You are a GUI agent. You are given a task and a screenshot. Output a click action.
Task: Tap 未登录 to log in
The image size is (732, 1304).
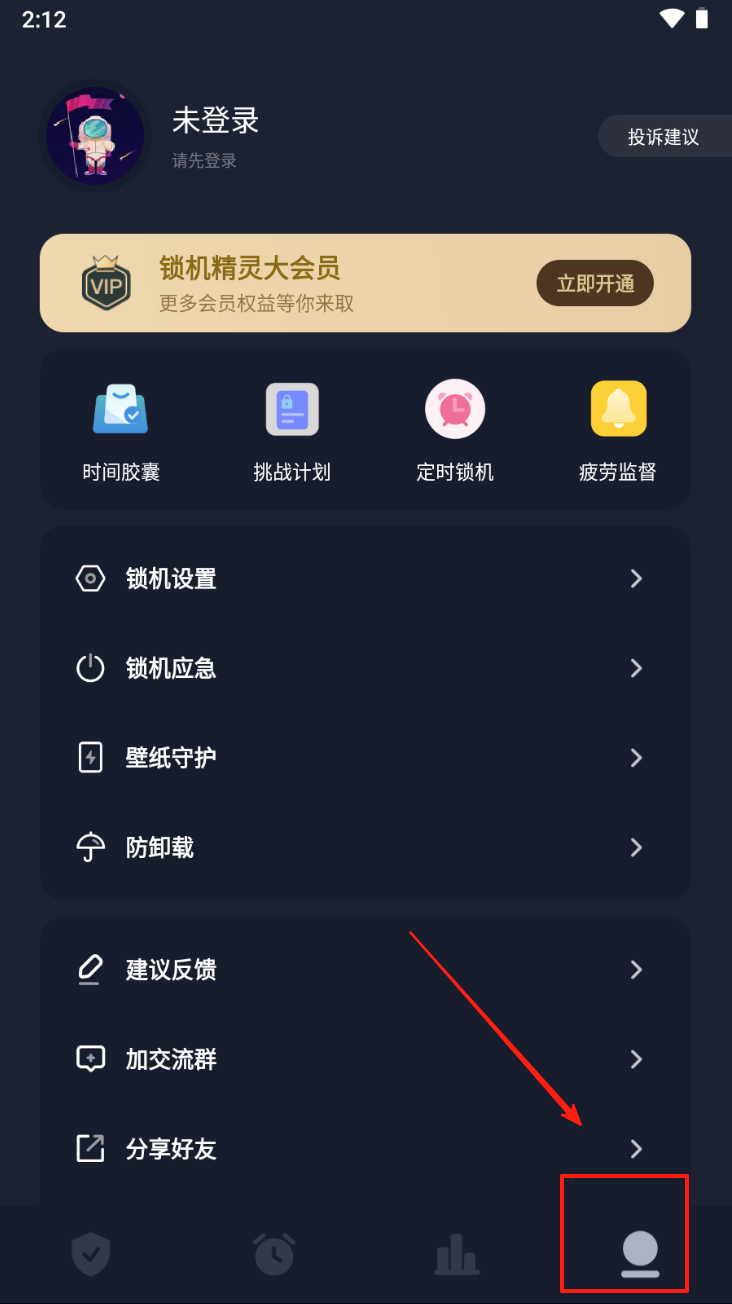click(216, 121)
